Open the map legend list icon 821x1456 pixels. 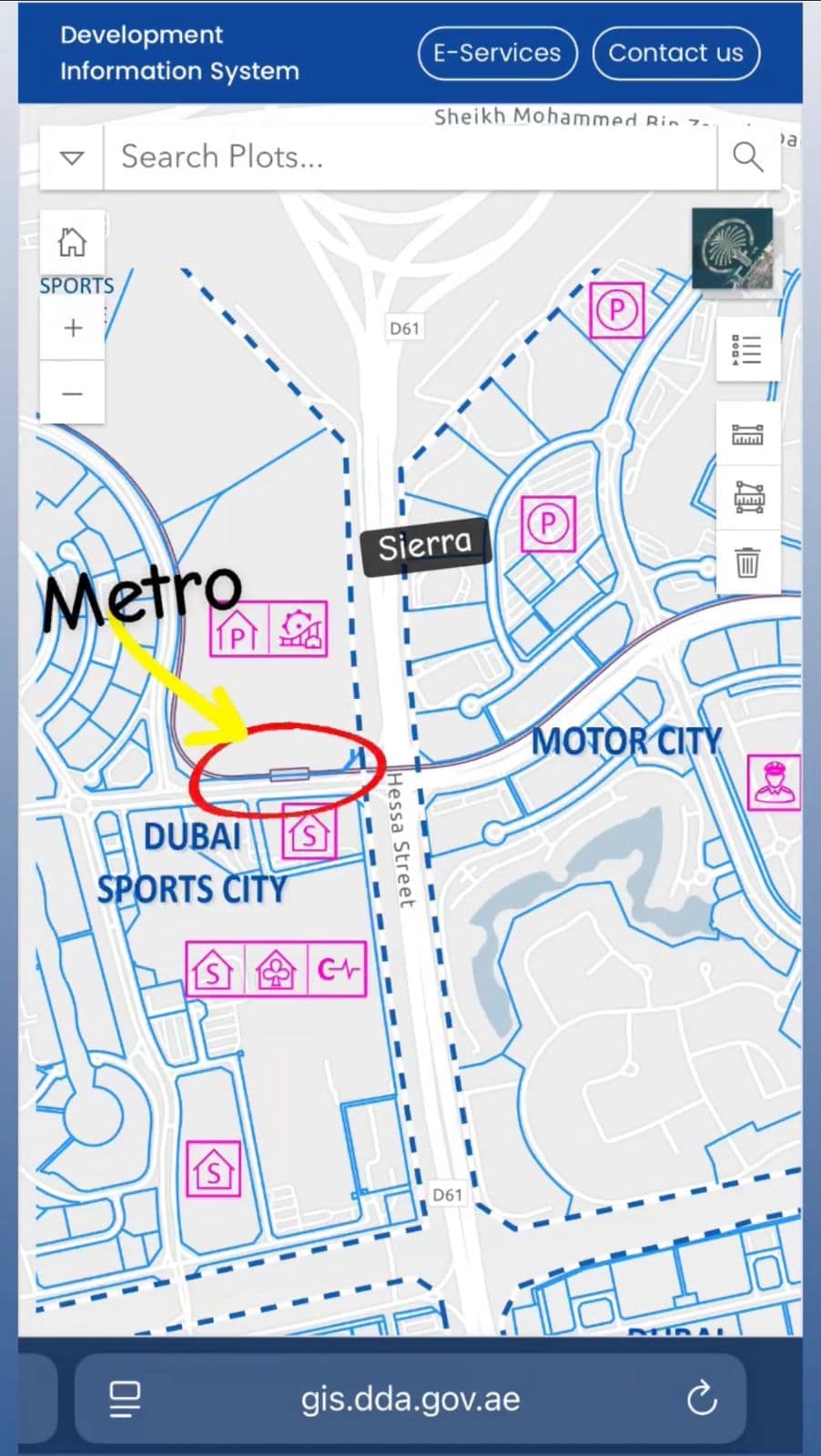coord(747,349)
